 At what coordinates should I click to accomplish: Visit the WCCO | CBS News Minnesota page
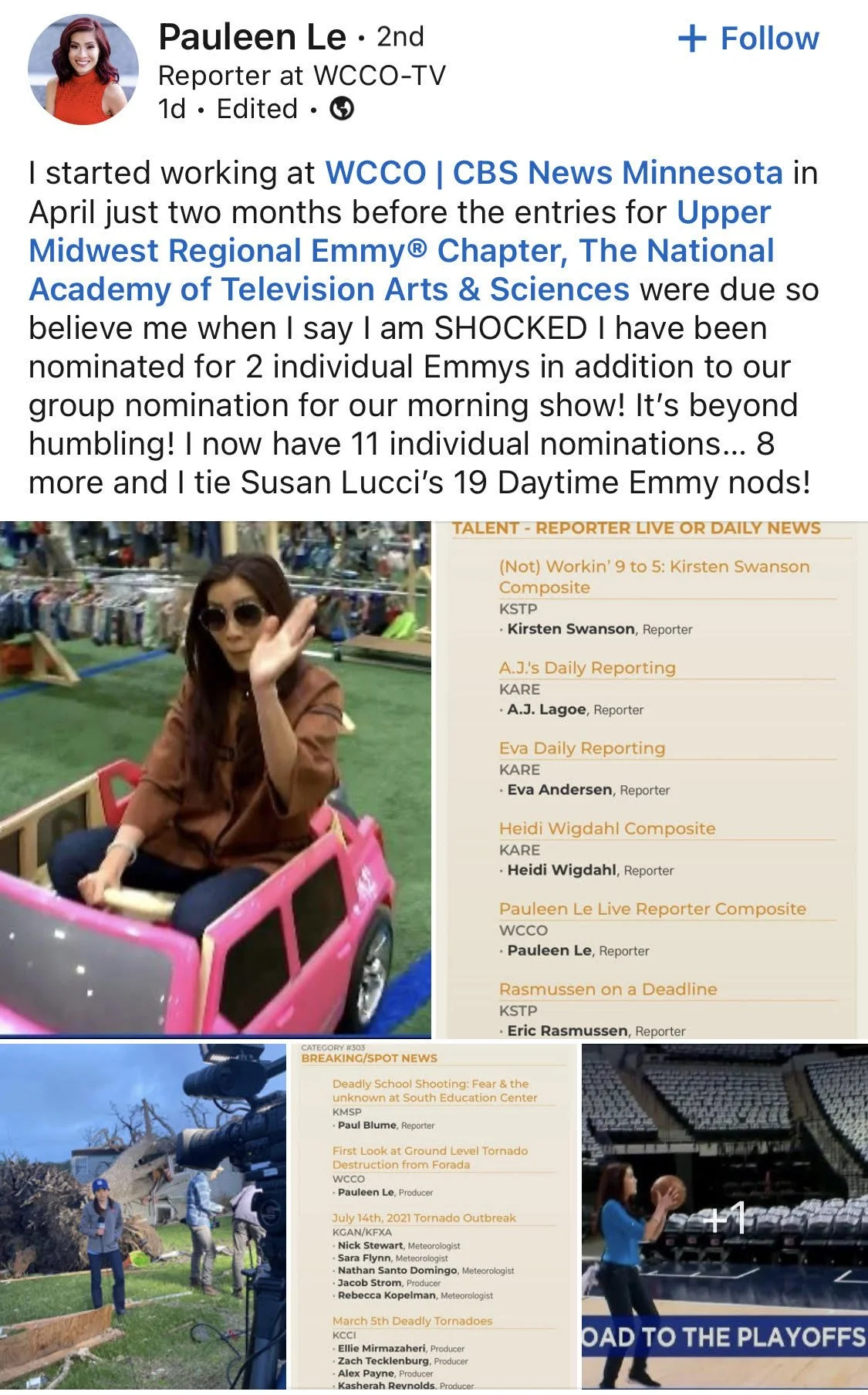click(553, 173)
